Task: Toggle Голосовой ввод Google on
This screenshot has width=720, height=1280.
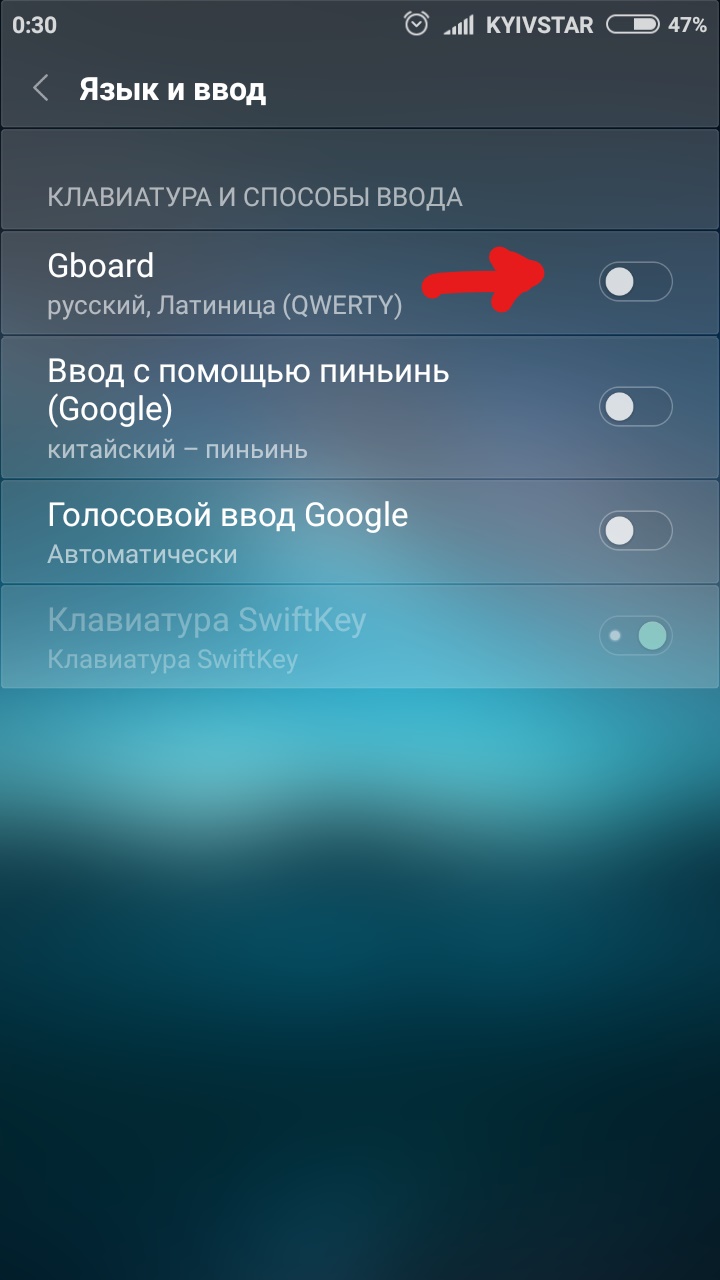Action: (x=636, y=531)
